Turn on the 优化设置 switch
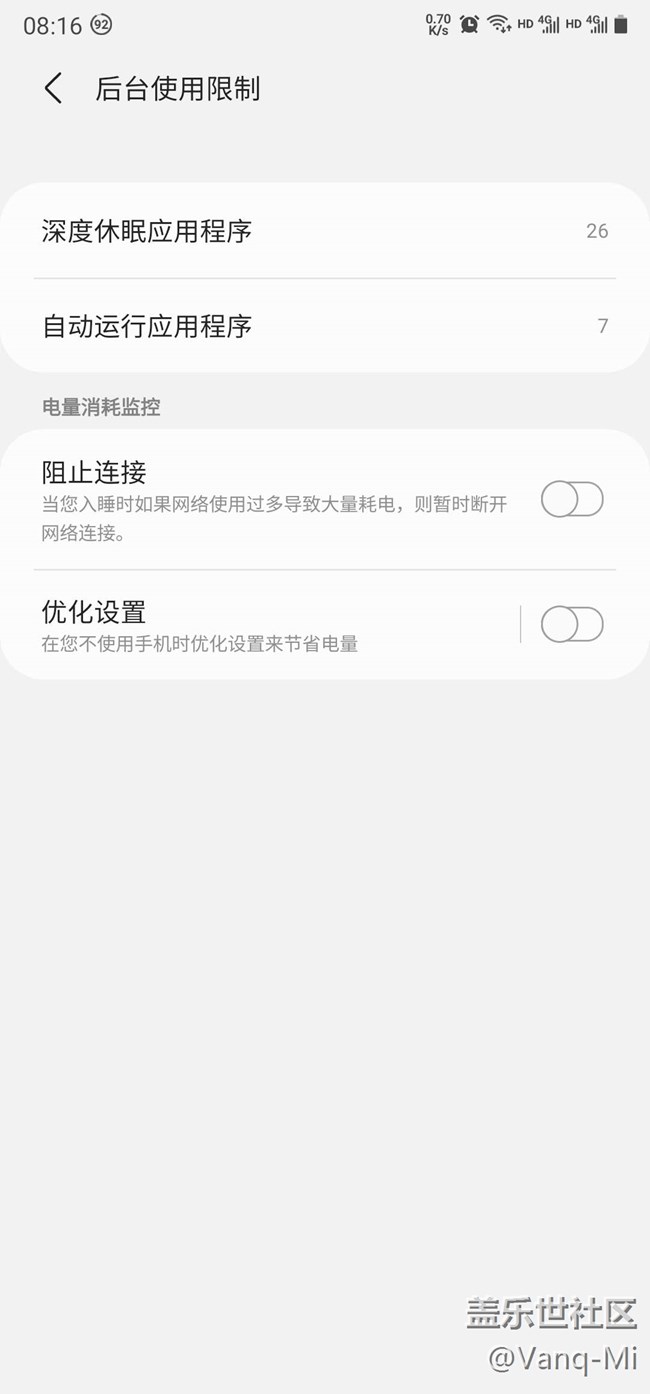The height and width of the screenshot is (1394, 650). [572, 625]
